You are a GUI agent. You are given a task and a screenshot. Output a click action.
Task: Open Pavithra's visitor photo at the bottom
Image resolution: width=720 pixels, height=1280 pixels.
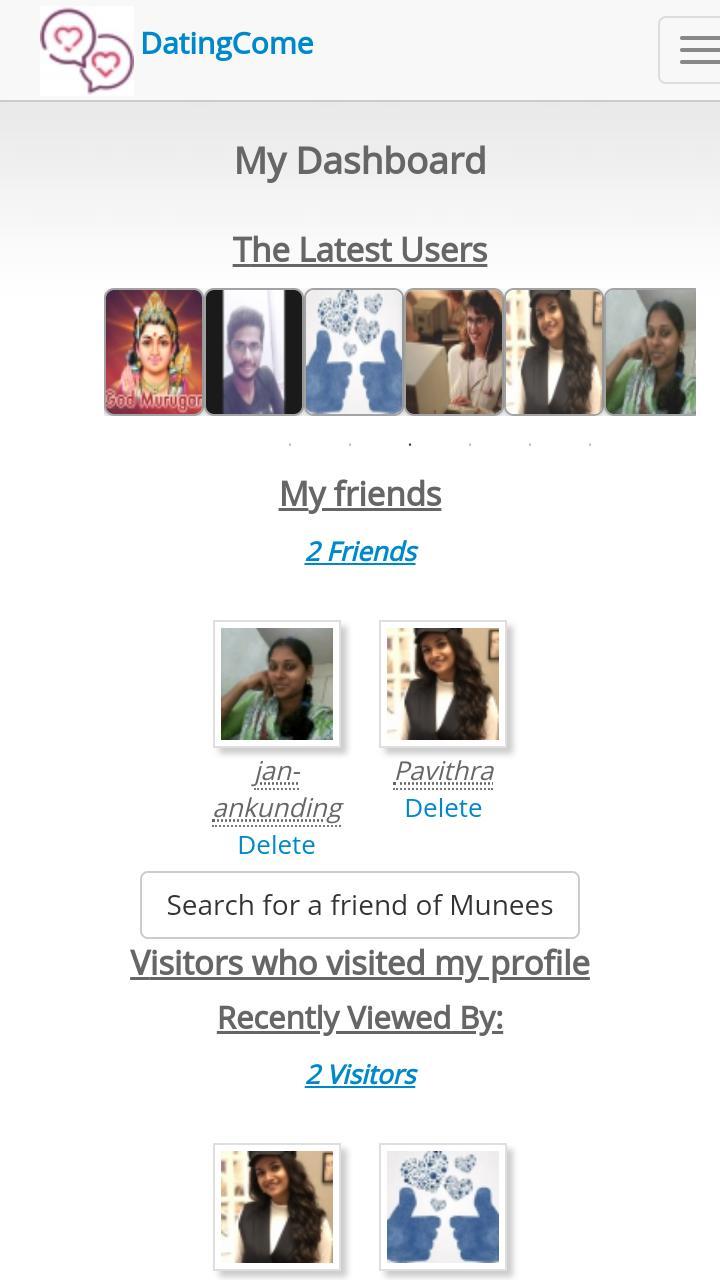tap(277, 1207)
